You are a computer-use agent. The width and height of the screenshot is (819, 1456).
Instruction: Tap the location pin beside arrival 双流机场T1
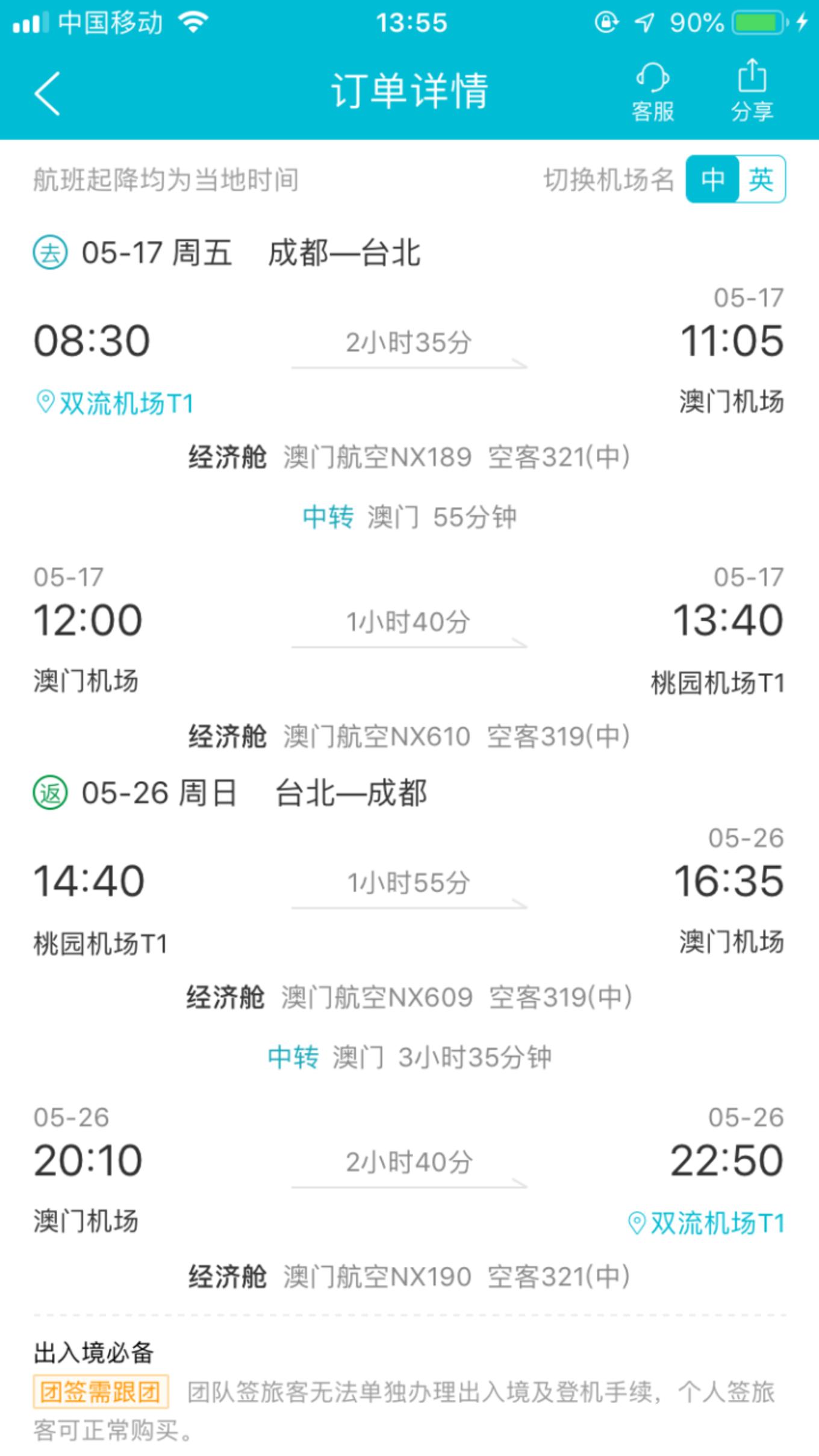(636, 1222)
